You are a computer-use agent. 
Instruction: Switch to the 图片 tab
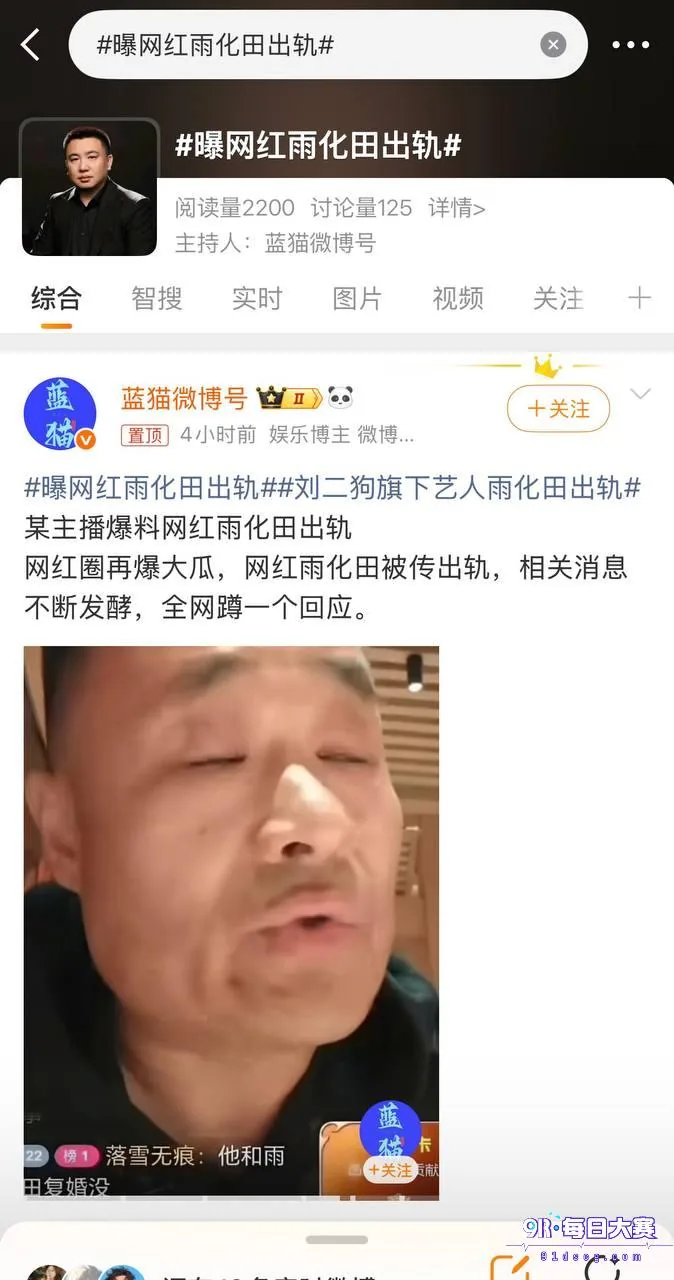[357, 298]
